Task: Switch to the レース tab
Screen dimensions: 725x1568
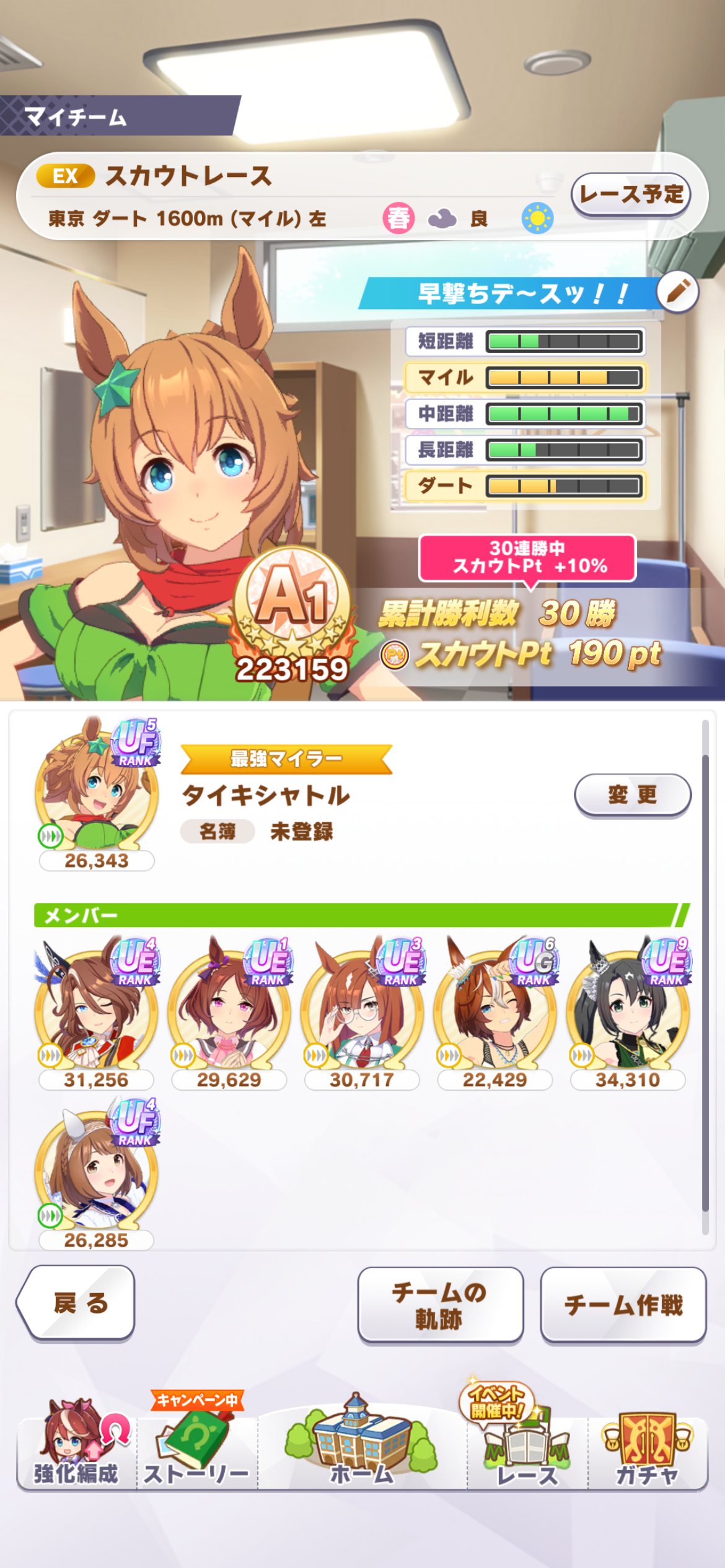Action: [527, 1450]
